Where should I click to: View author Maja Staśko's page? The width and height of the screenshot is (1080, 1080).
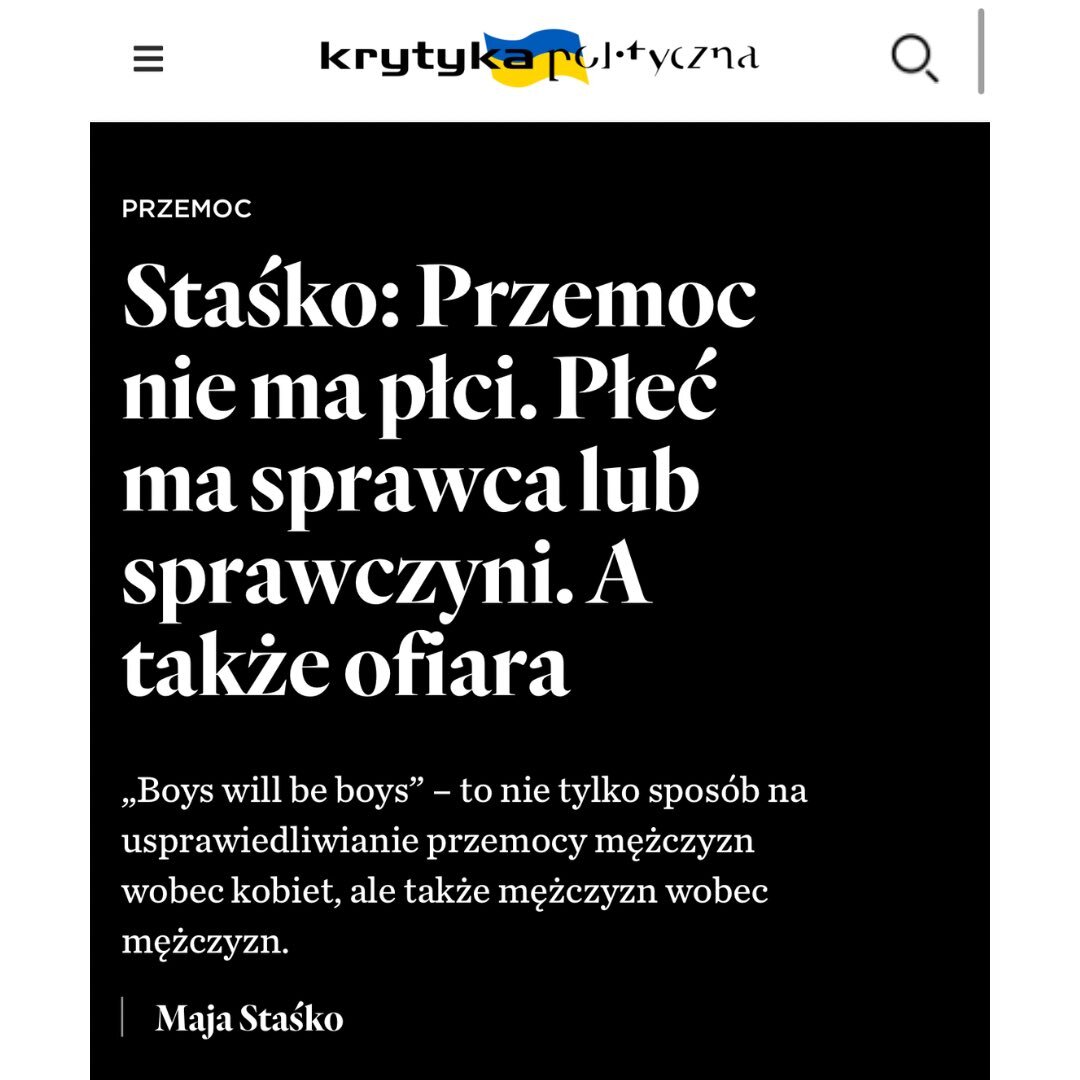coord(249,1018)
